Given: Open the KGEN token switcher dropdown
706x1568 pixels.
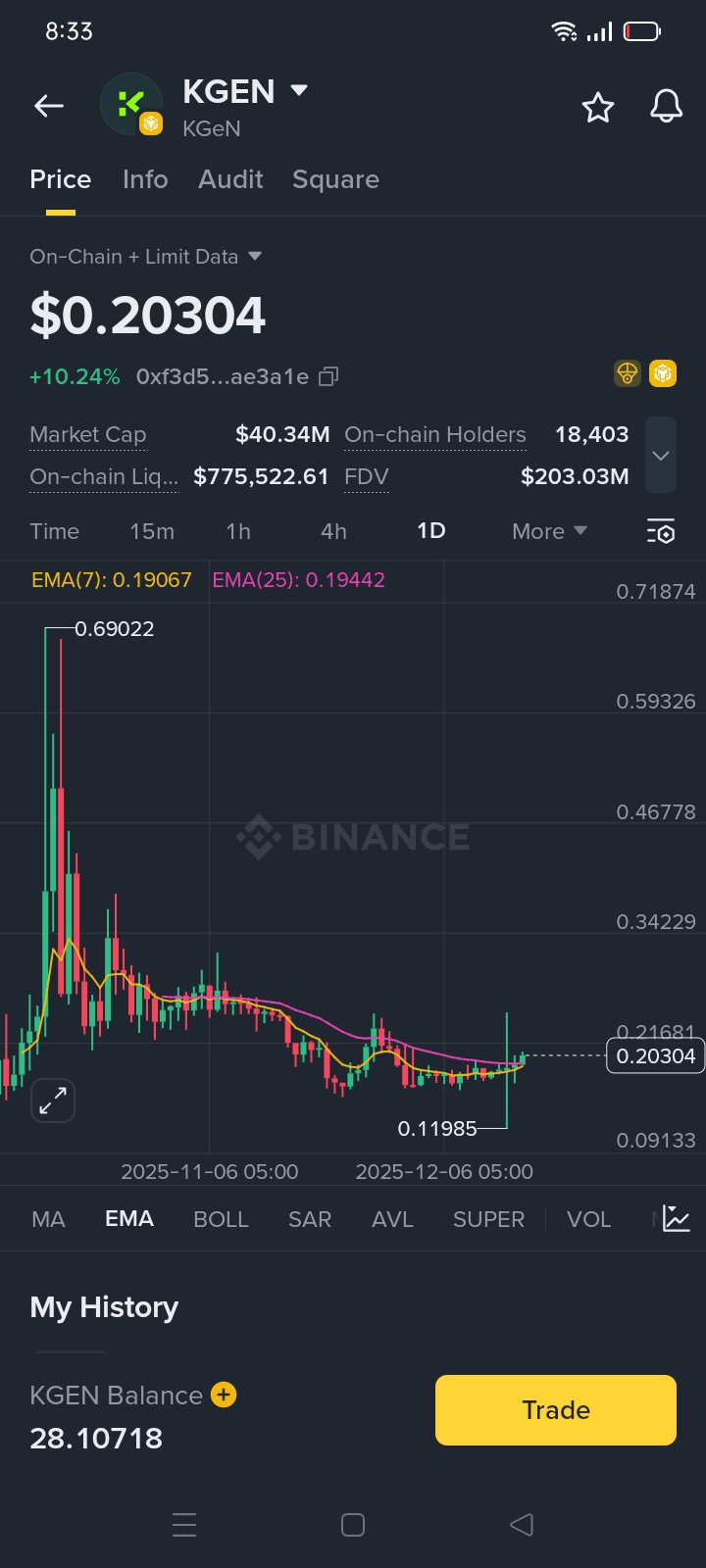Looking at the screenshot, I should pos(299,91).
